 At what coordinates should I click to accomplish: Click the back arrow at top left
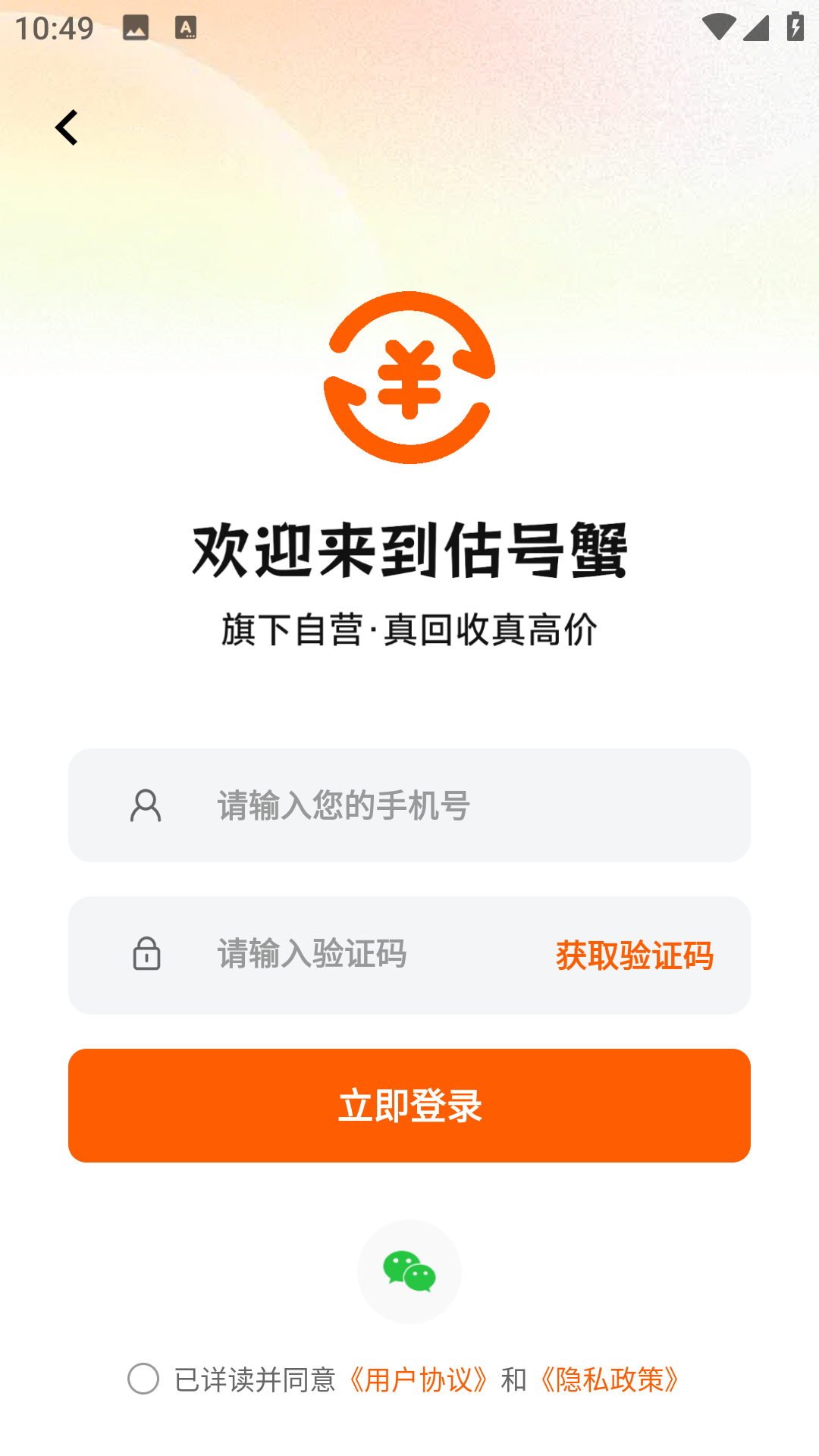67,126
